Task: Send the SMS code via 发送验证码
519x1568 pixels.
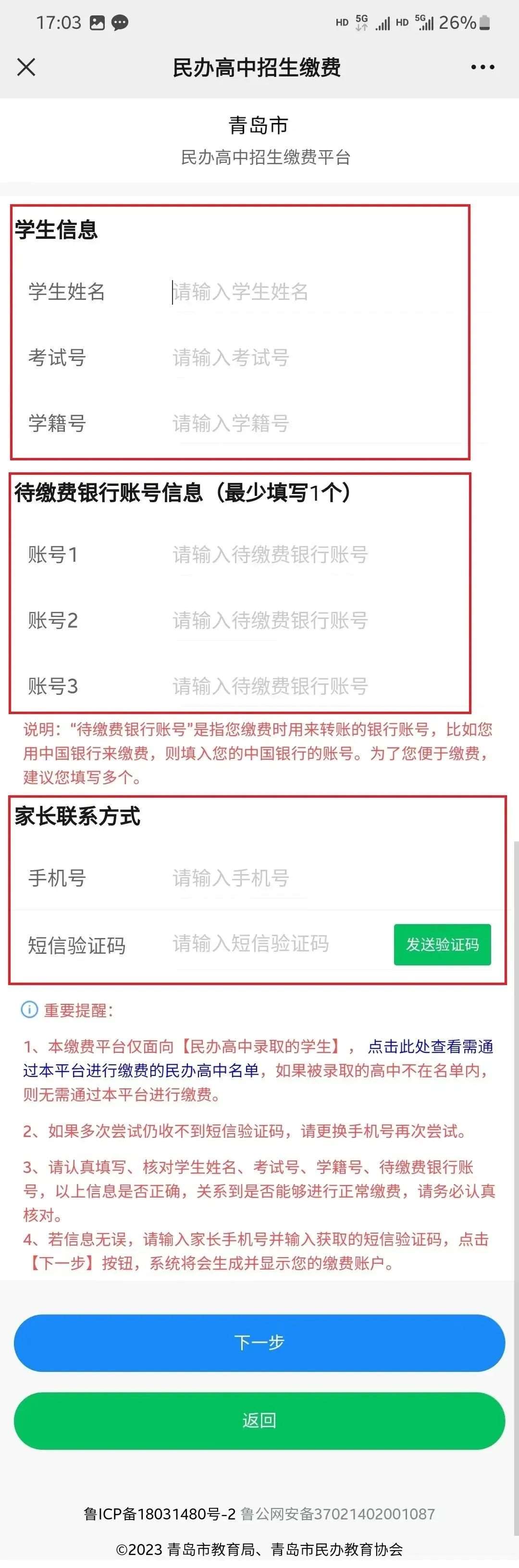Action: pos(442,945)
